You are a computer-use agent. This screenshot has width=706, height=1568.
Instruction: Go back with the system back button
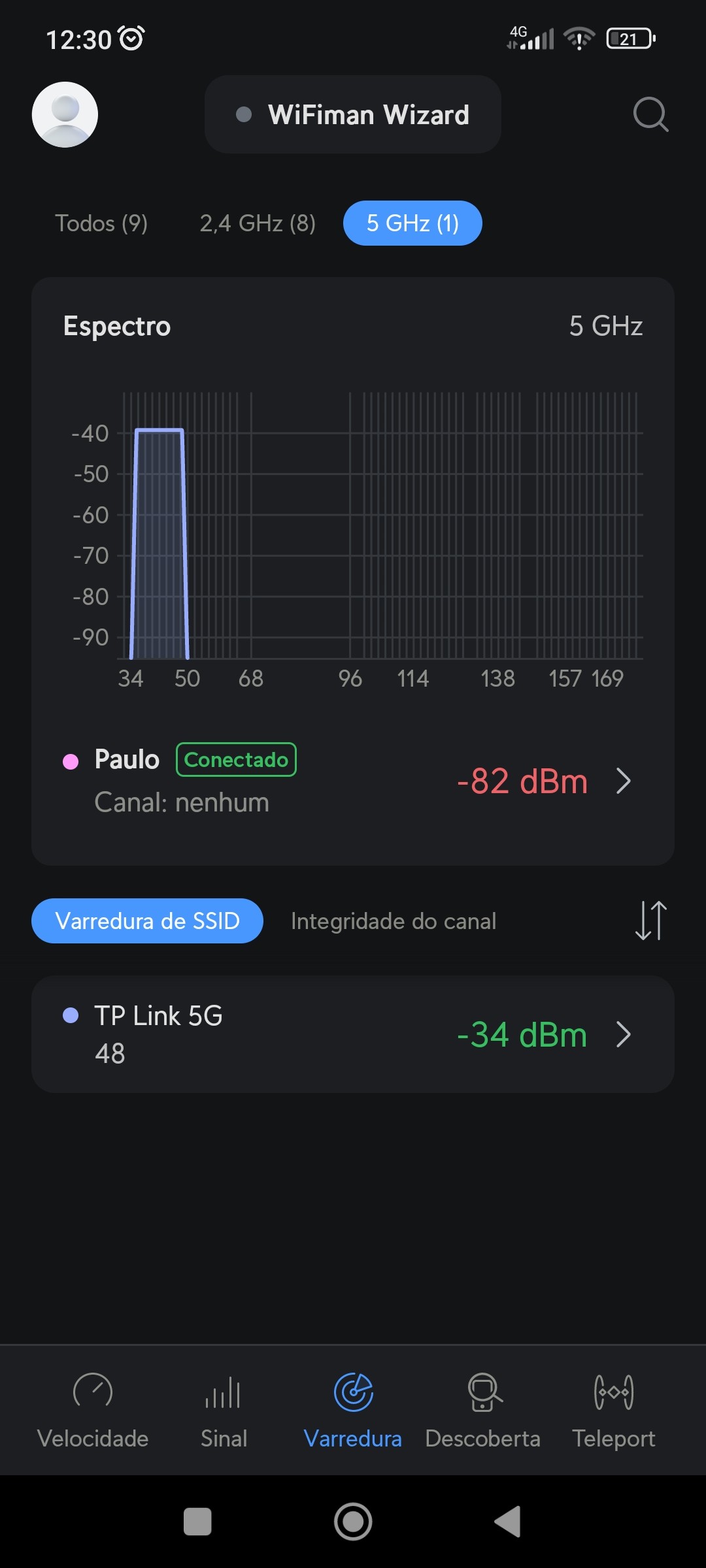click(x=507, y=1522)
